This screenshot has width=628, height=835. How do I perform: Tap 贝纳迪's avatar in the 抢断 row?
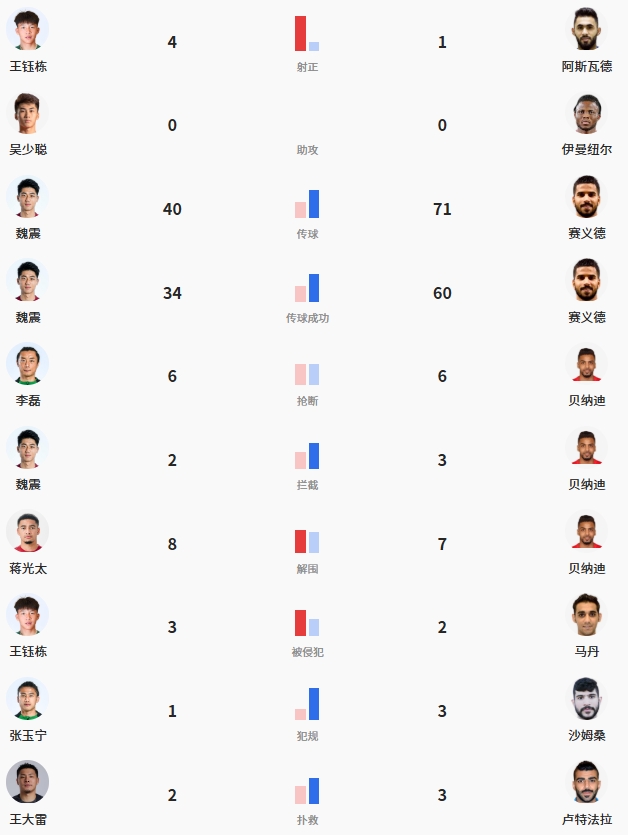587,364
